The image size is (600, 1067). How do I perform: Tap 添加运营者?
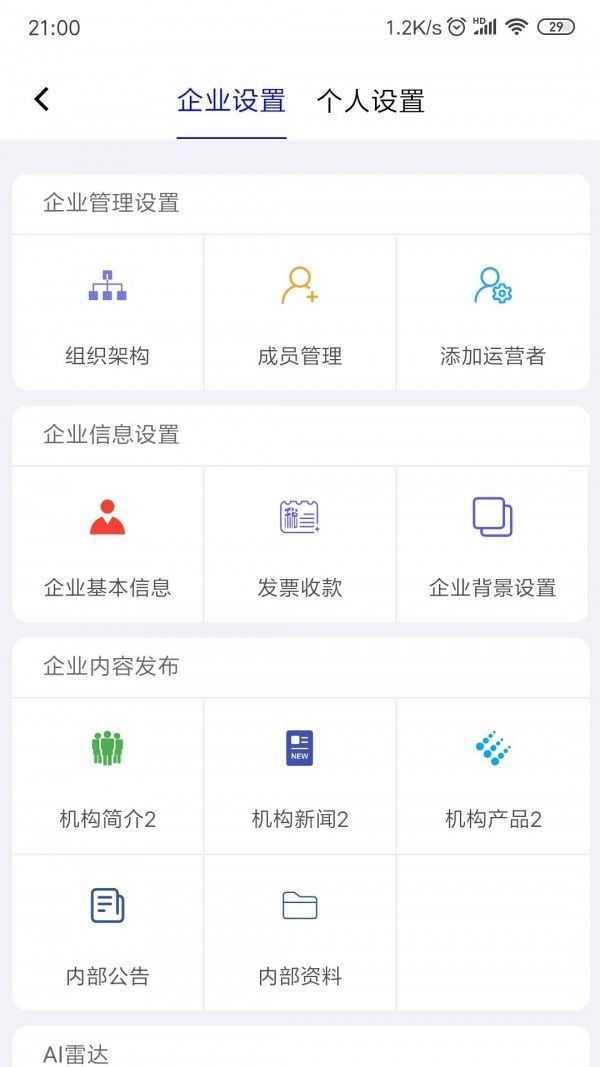(493, 313)
